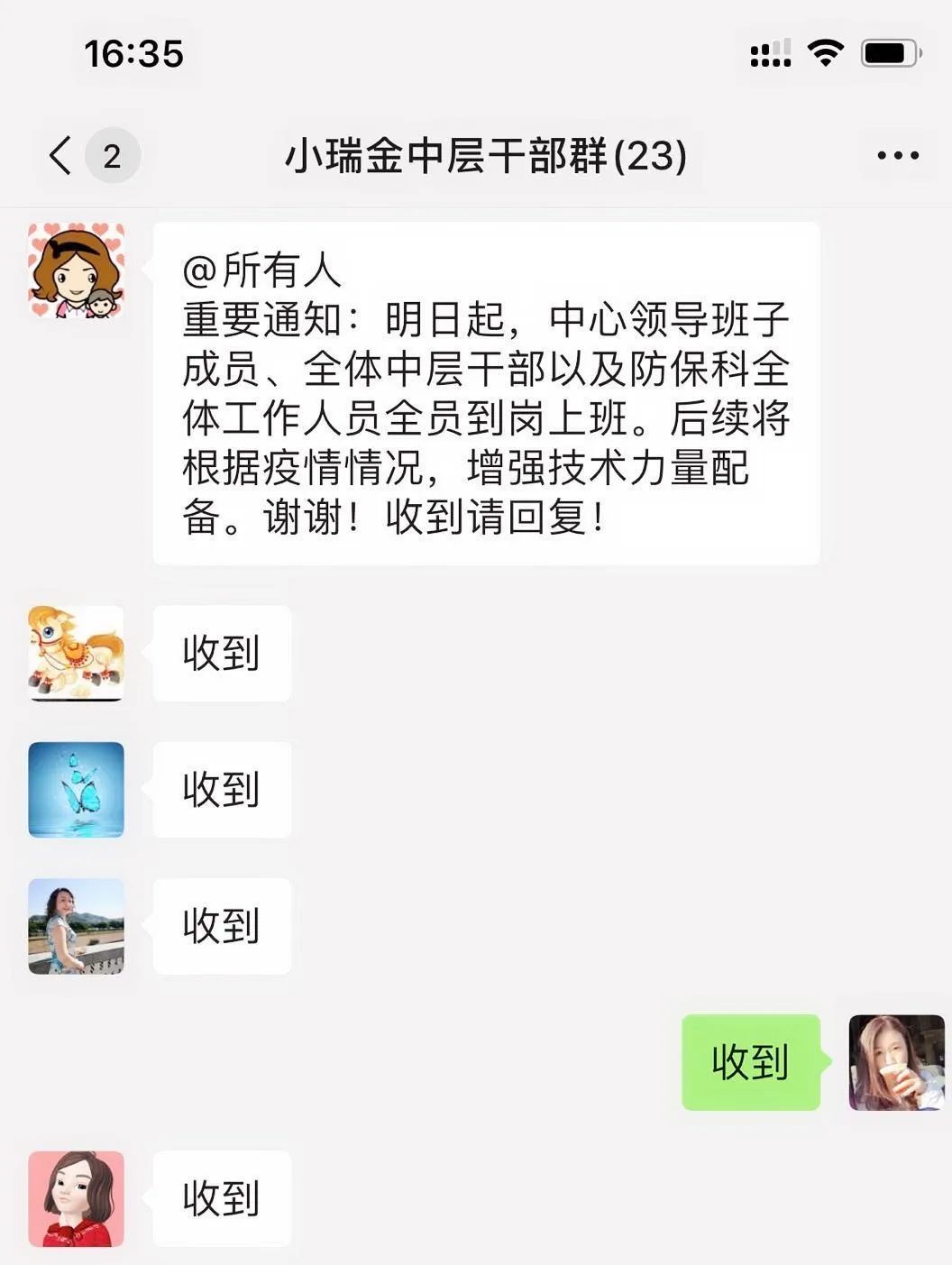
Task: Tap the first 收到 reply bubble
Action: click(222, 653)
